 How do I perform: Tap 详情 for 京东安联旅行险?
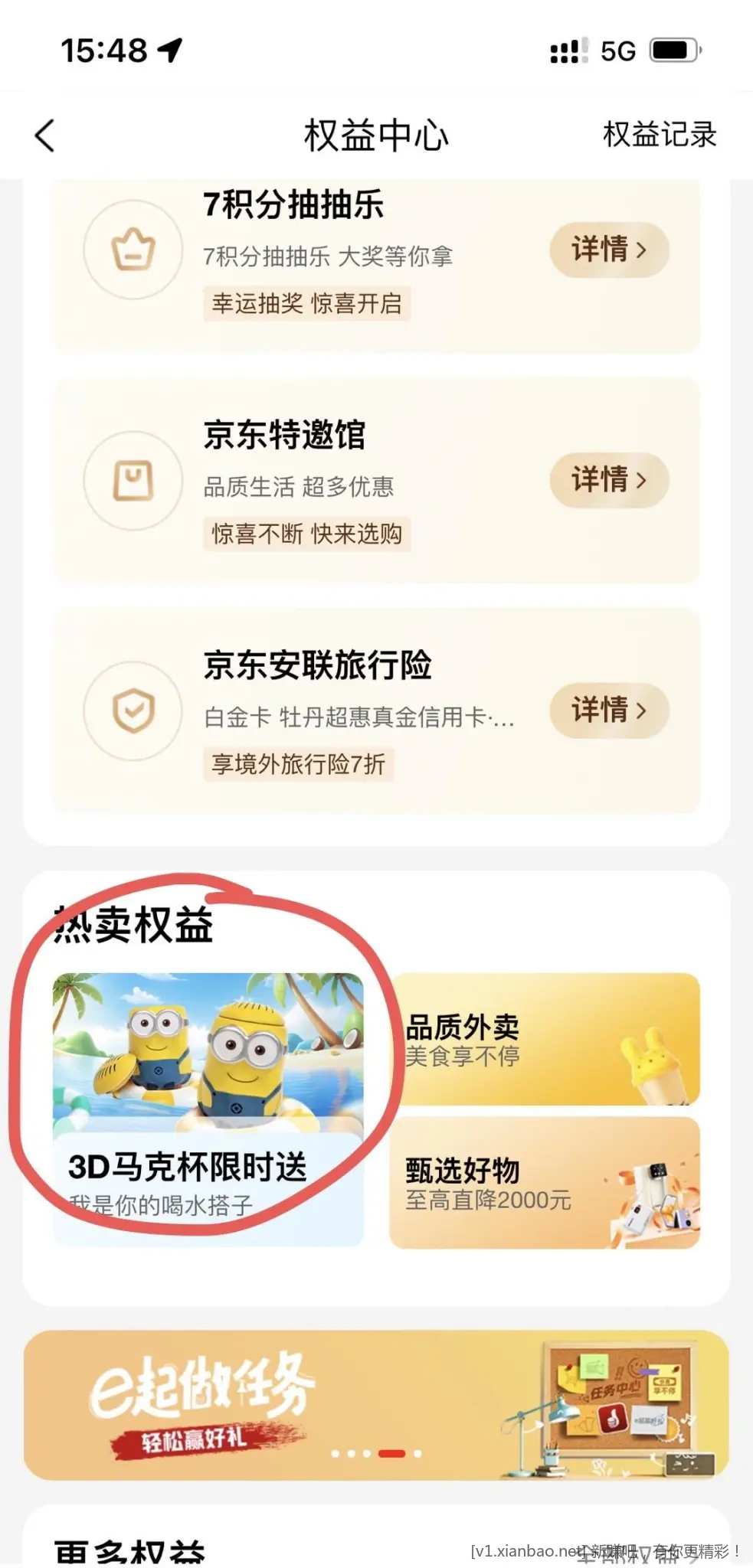pyautogui.click(x=609, y=710)
